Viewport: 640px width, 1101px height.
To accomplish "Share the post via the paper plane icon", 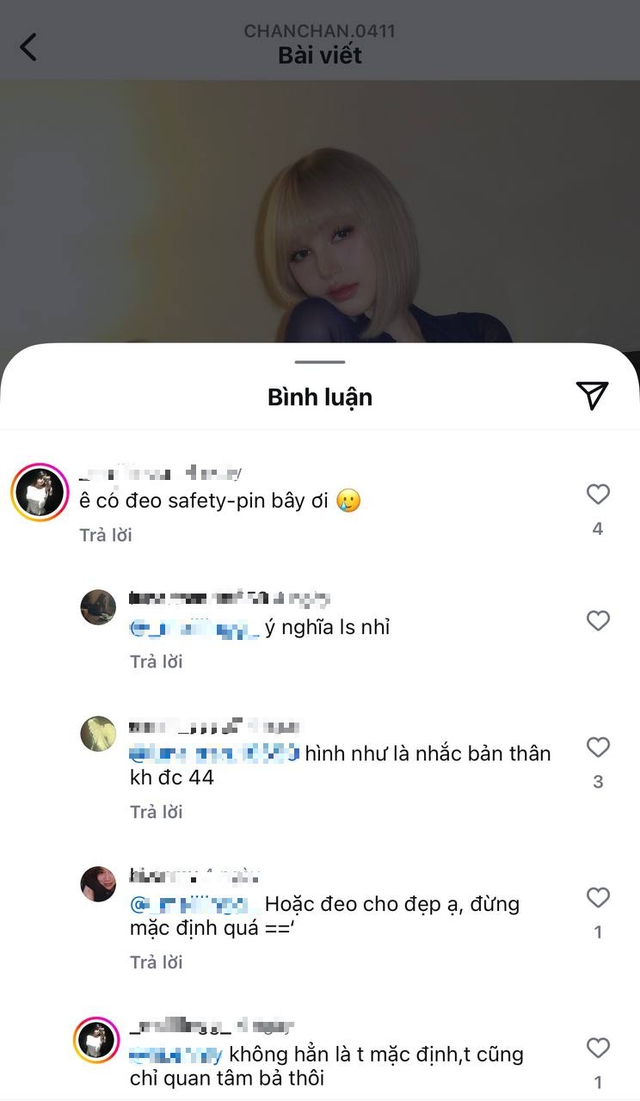I will (592, 395).
